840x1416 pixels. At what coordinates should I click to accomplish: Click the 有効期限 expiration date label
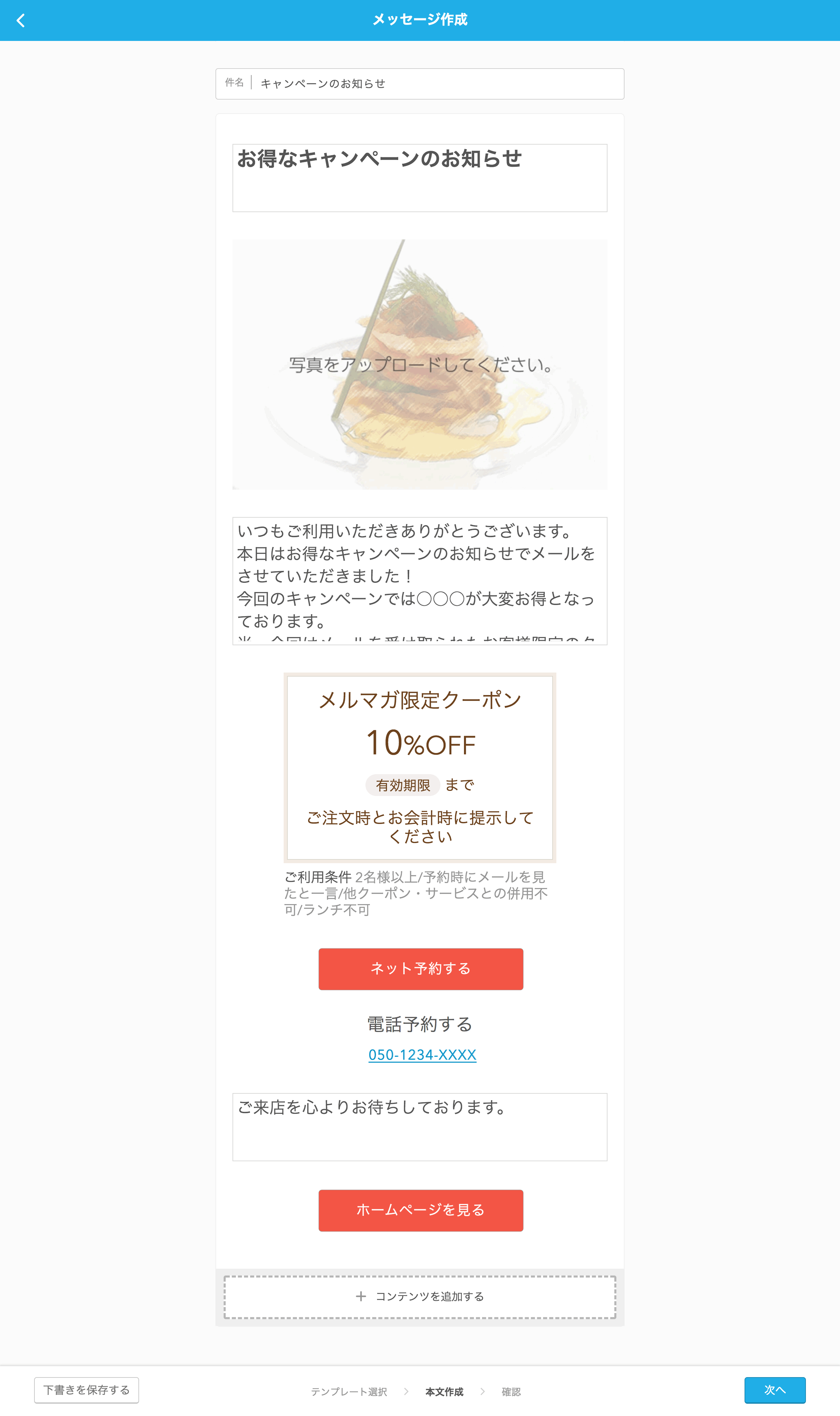click(x=403, y=785)
